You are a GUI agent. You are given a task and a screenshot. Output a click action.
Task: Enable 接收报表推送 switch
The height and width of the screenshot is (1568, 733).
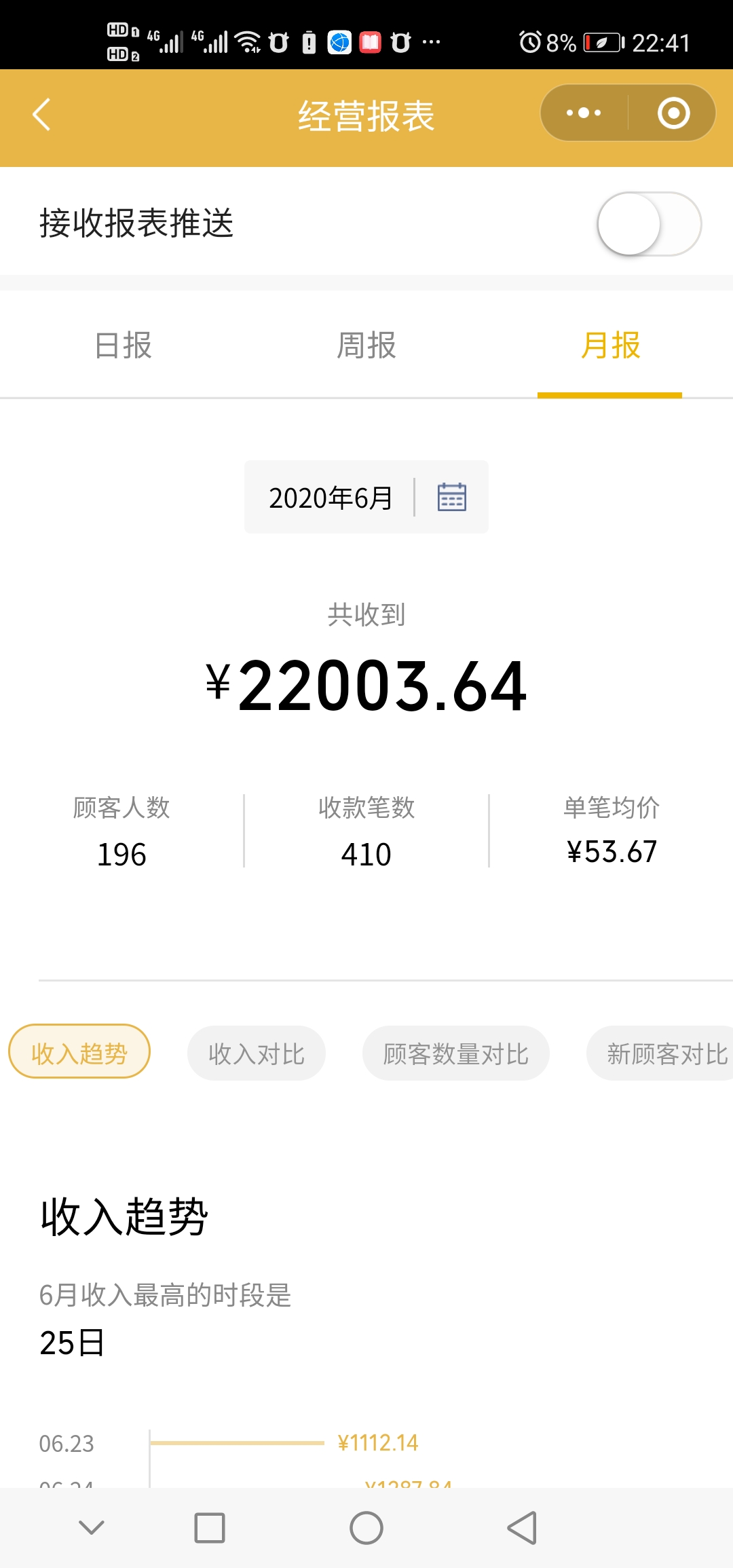tap(649, 224)
